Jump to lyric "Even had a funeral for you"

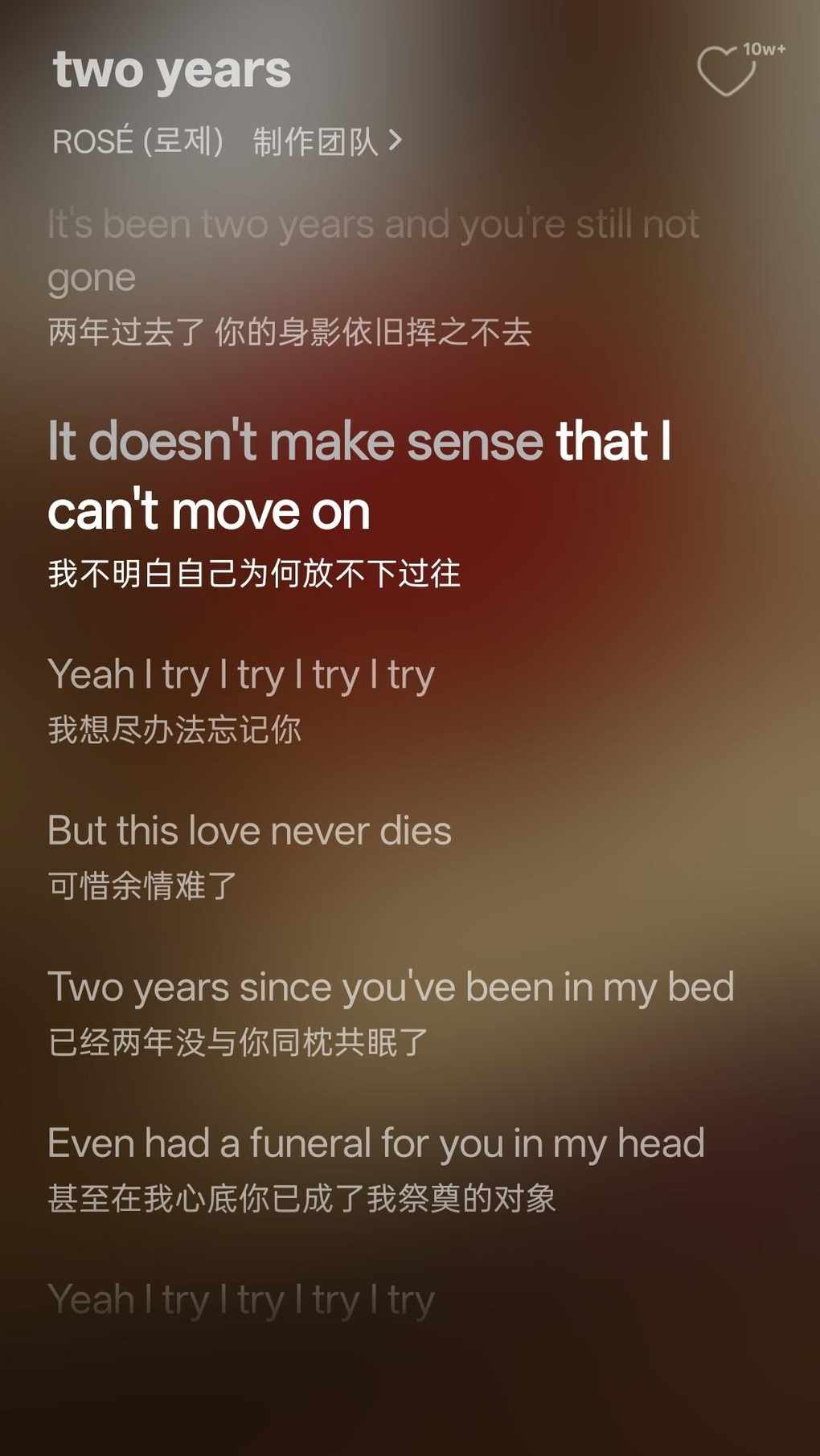coord(375,1143)
